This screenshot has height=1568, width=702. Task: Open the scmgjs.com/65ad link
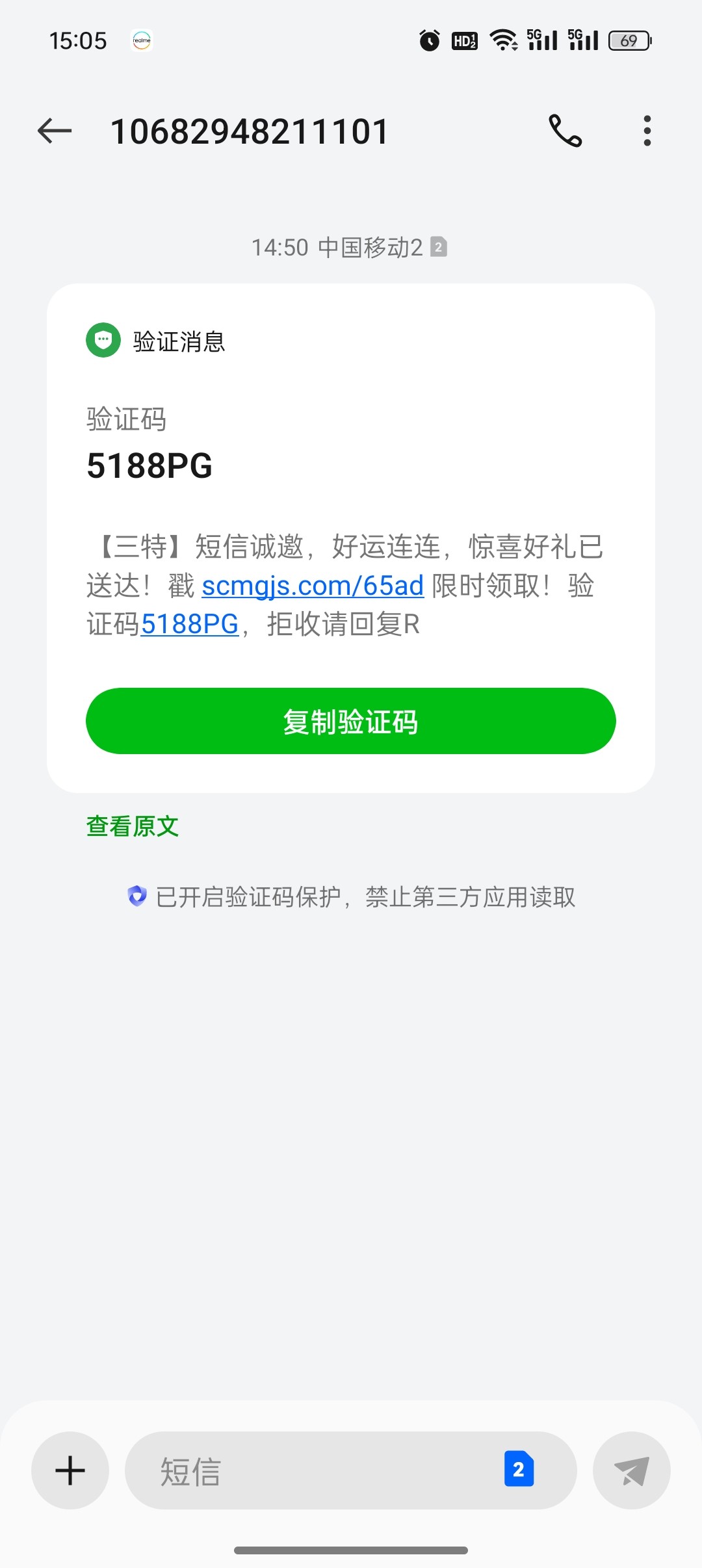pos(313,586)
